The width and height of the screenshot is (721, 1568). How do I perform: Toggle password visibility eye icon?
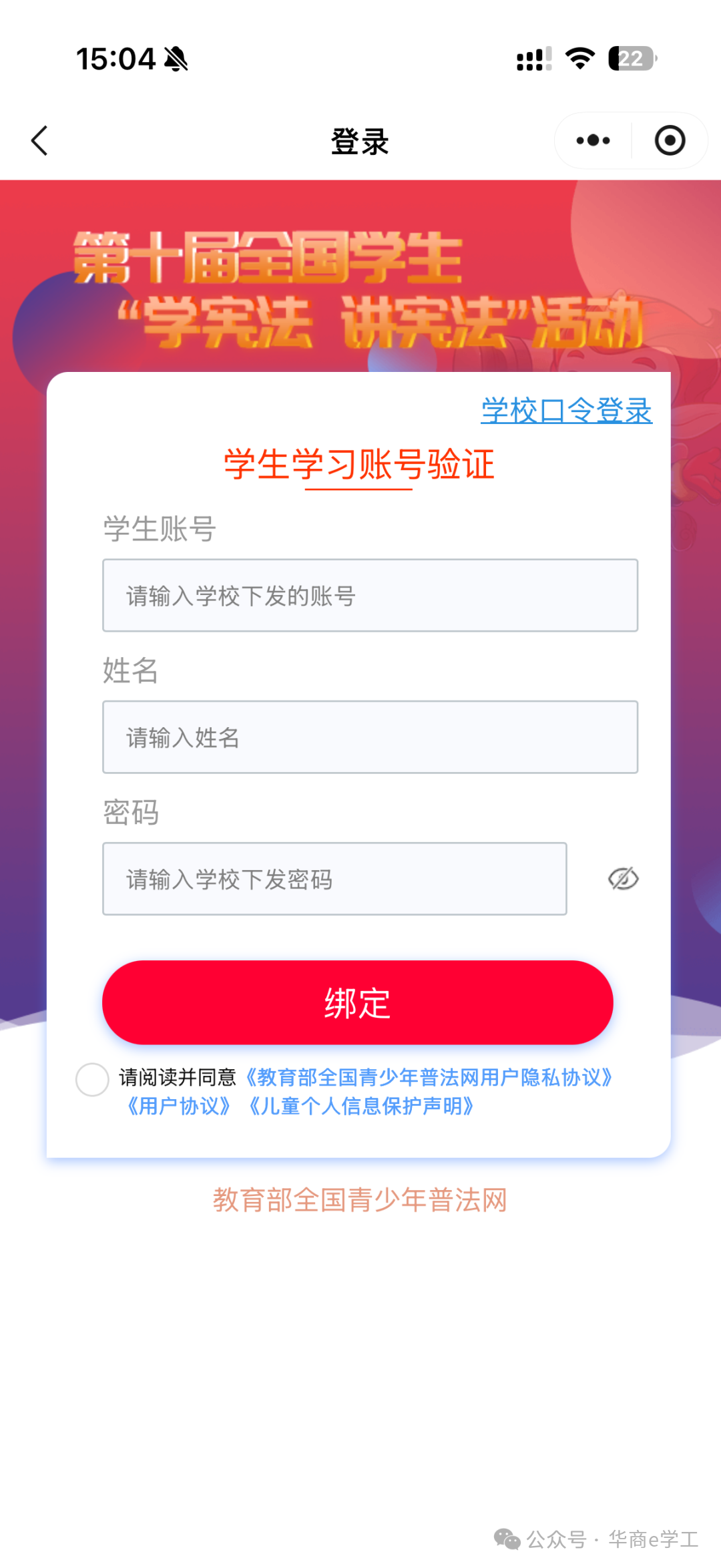click(624, 879)
